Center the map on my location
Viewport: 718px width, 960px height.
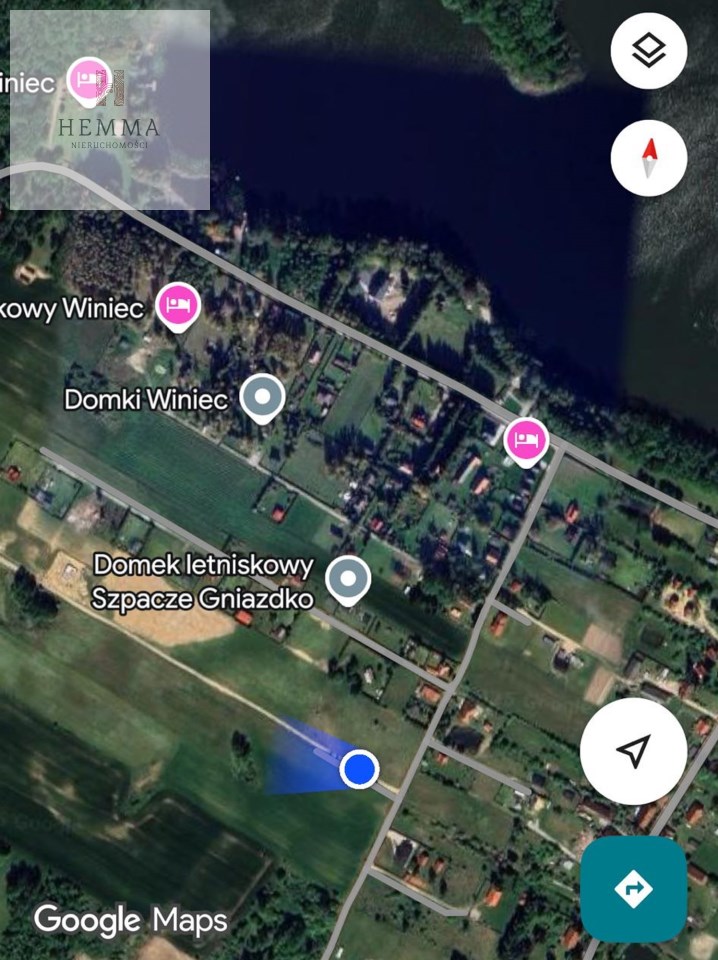tap(633, 750)
